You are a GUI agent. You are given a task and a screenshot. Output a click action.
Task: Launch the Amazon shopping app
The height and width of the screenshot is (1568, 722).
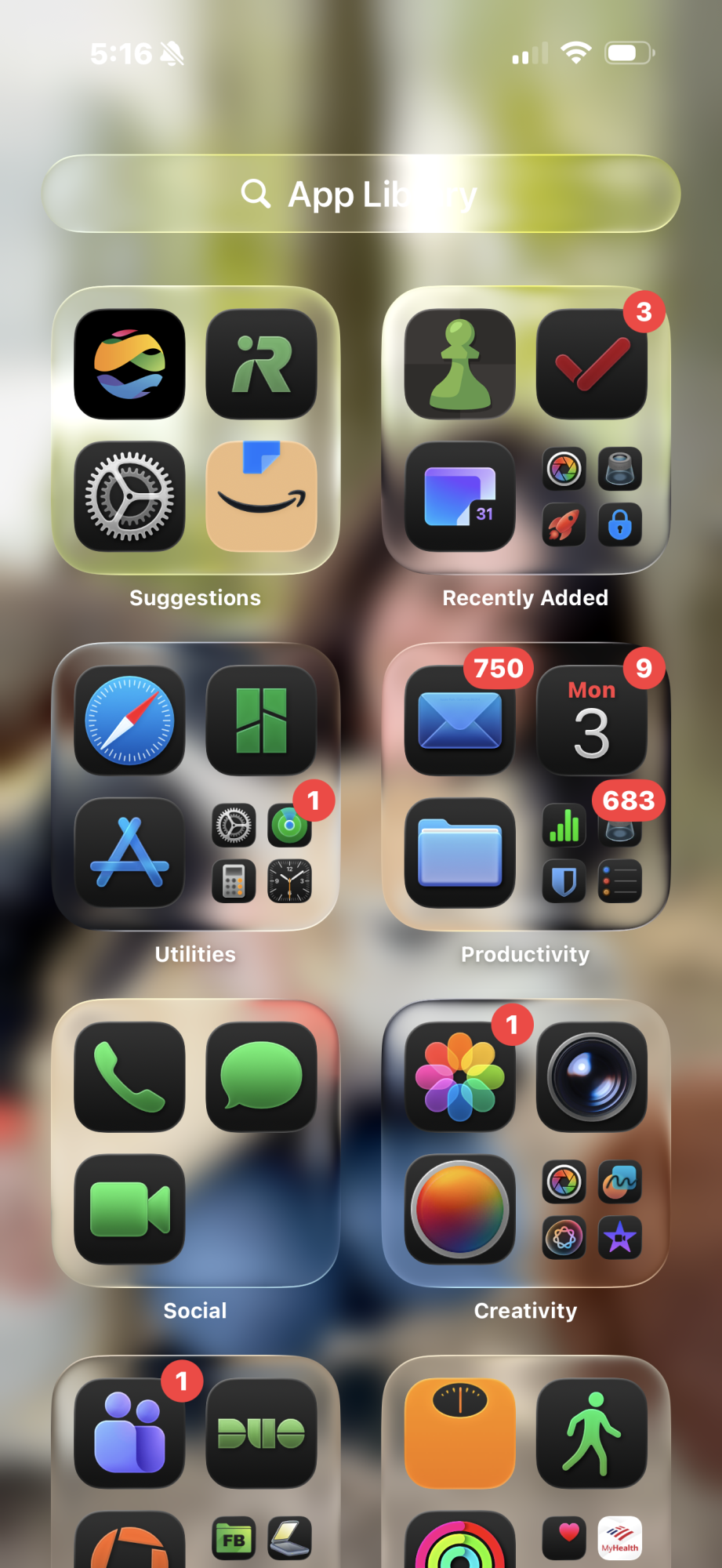[x=261, y=496]
